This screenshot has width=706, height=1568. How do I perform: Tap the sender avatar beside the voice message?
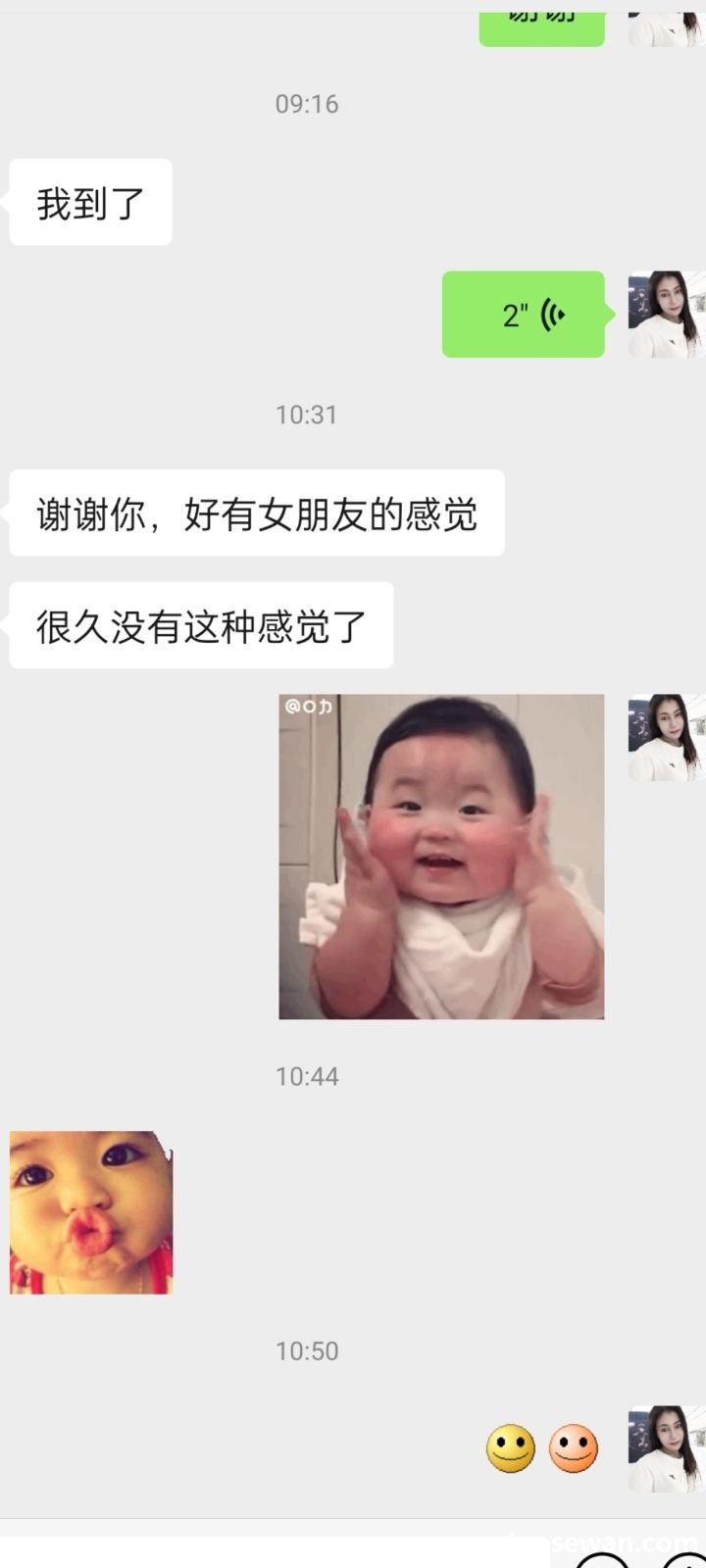[666, 315]
